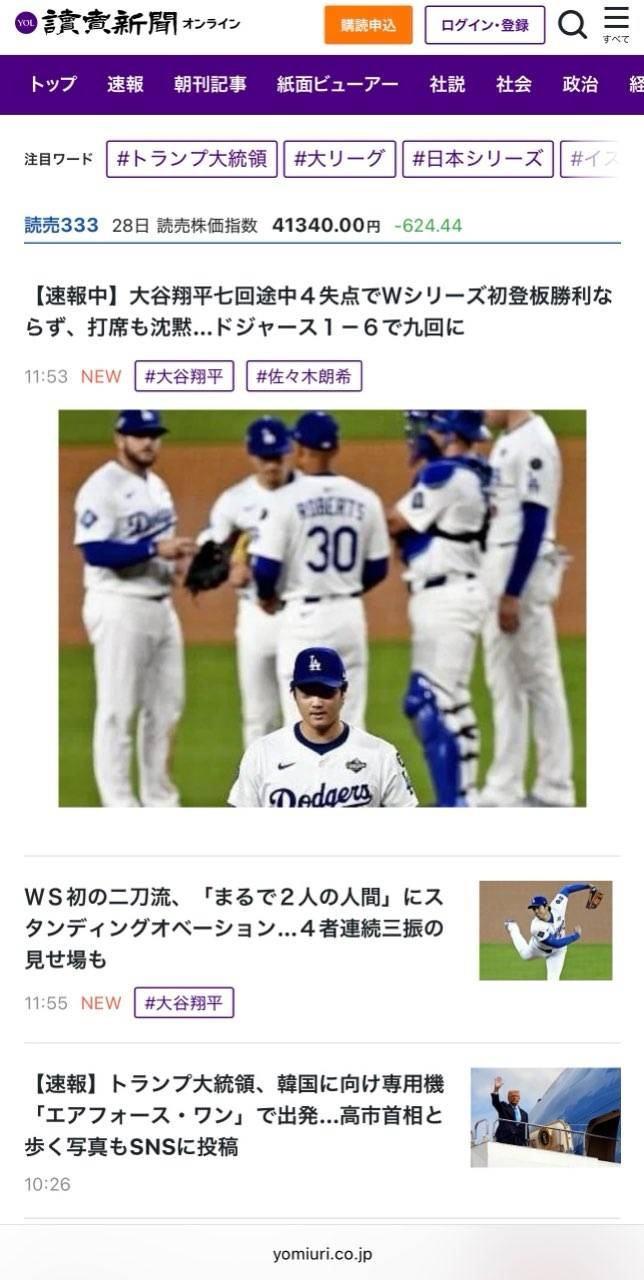
Task: Select the 社説 tab
Action: [x=447, y=85]
